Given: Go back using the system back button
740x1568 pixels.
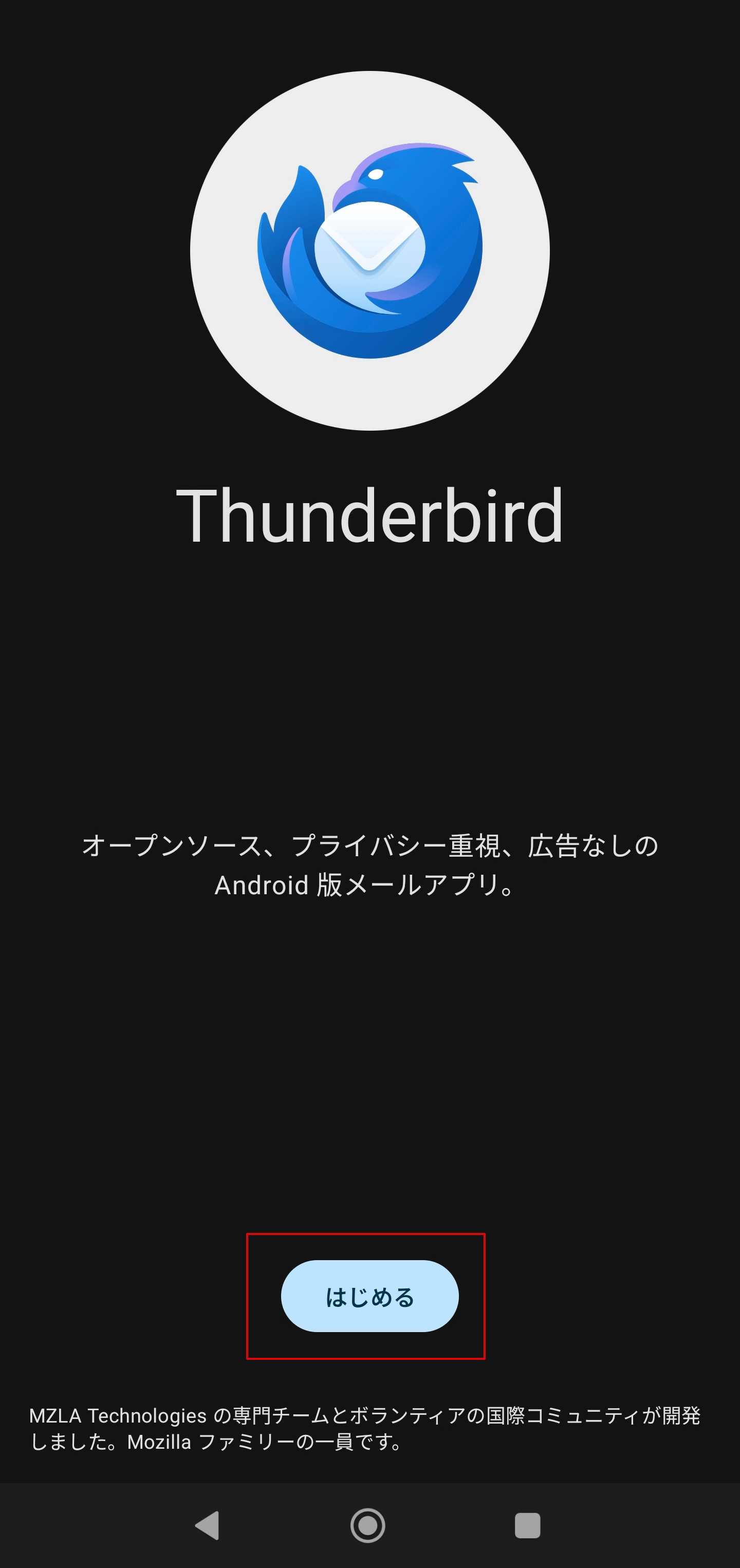Looking at the screenshot, I should (208, 1525).
